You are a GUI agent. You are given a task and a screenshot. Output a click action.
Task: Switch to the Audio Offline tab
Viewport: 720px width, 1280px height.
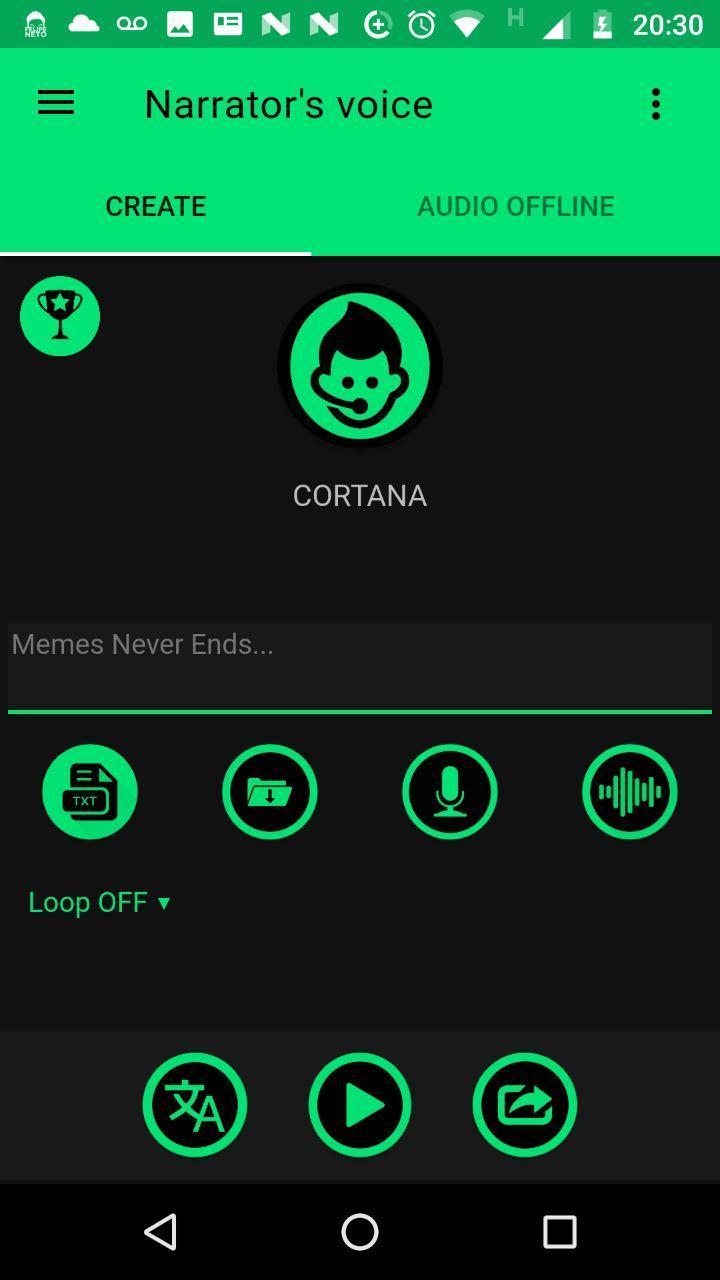pos(515,206)
